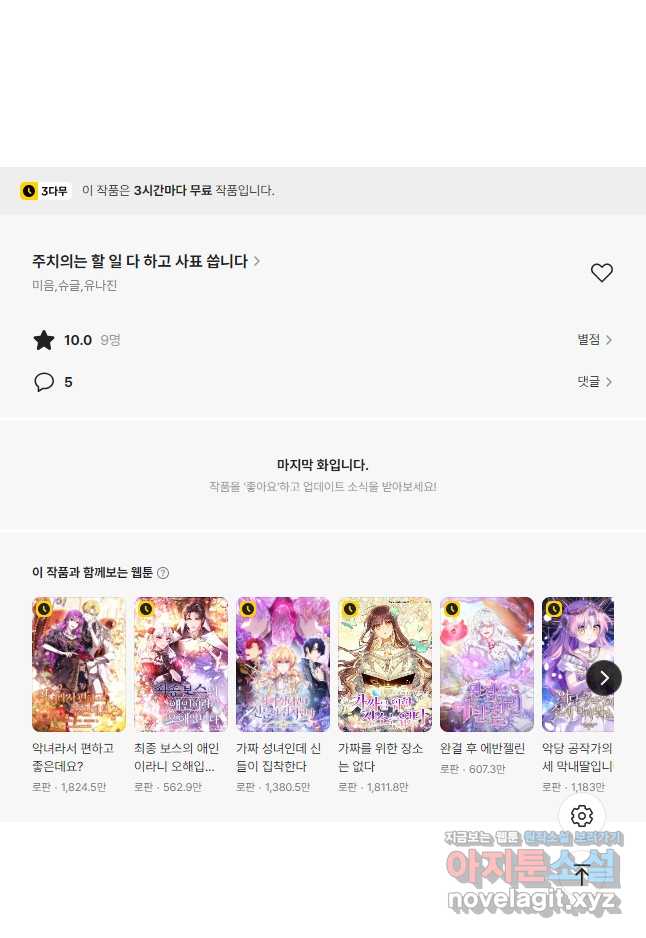646x938 pixels.
Task: Open the viewer settings gear
Action: pos(582,816)
